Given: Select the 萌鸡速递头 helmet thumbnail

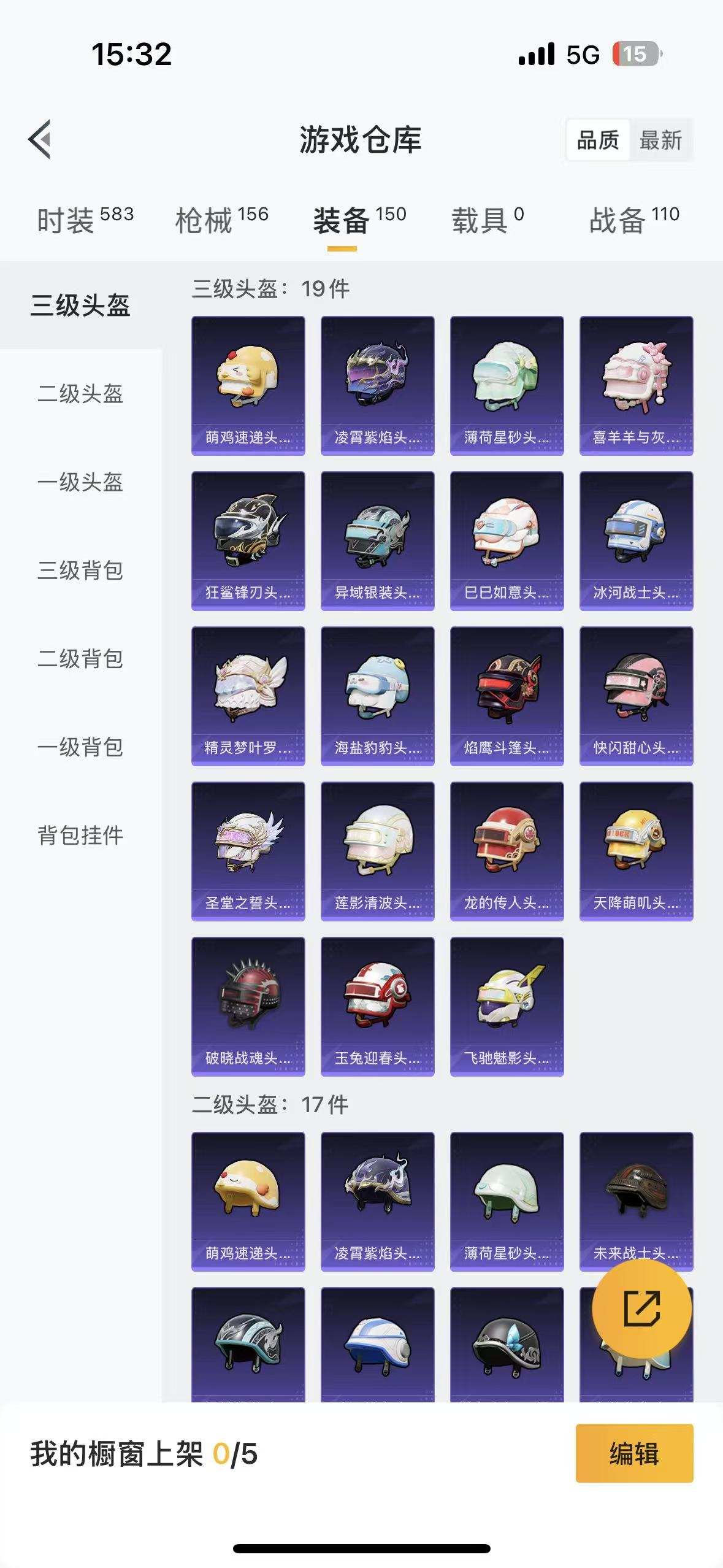Looking at the screenshot, I should pyautogui.click(x=247, y=386).
